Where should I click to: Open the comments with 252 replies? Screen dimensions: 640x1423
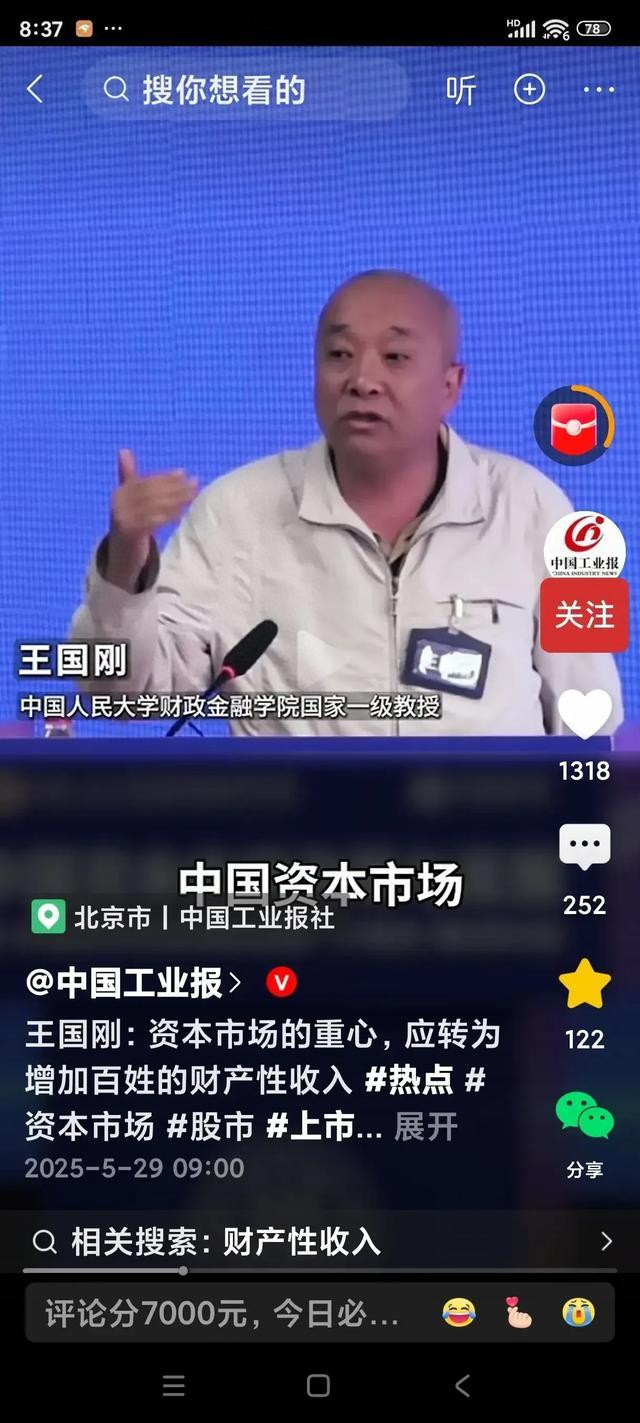click(x=585, y=848)
